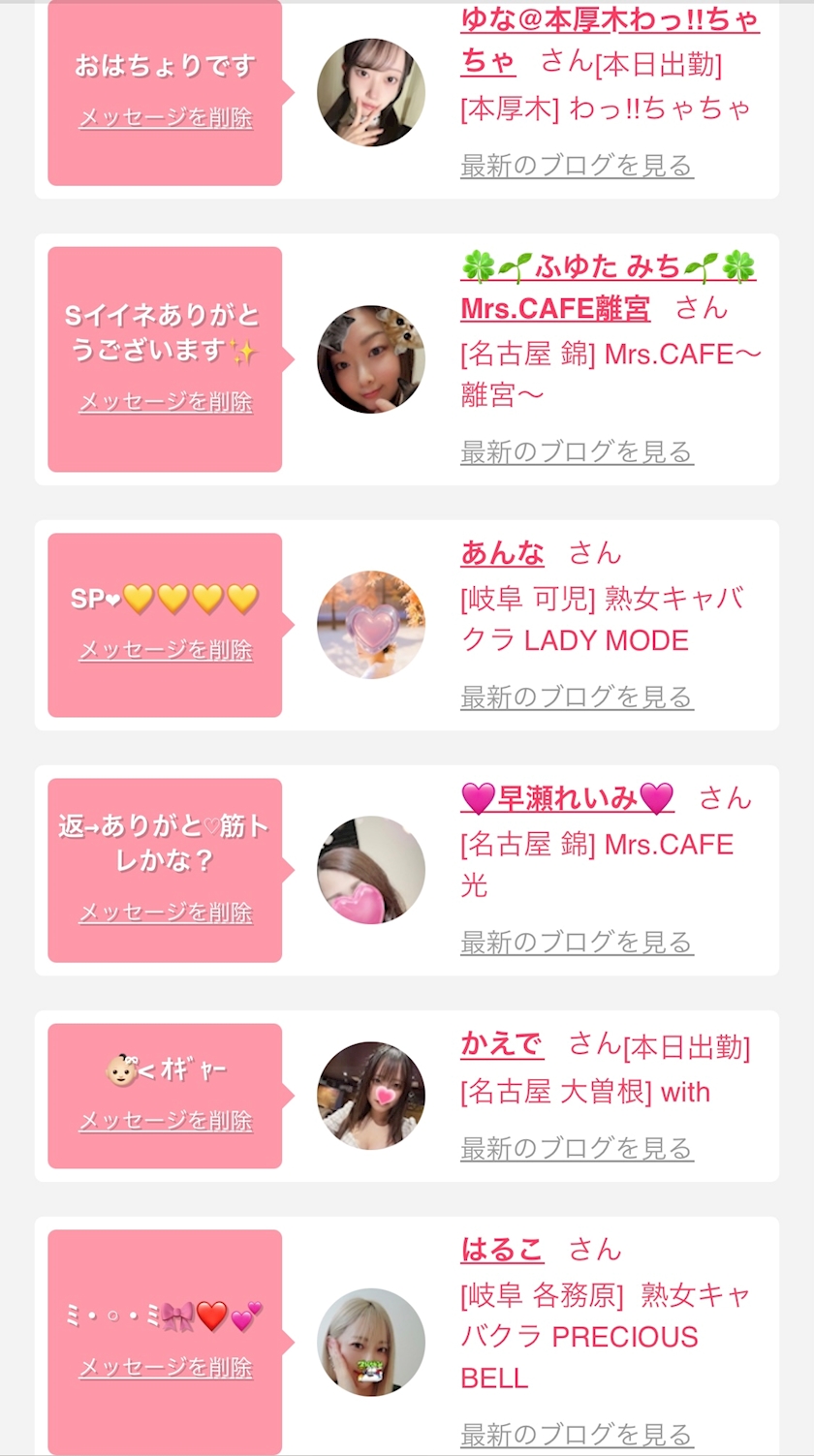This screenshot has width=814, height=1456.
Task: Delete the ribbon and hearts message
Action: coord(166,1367)
